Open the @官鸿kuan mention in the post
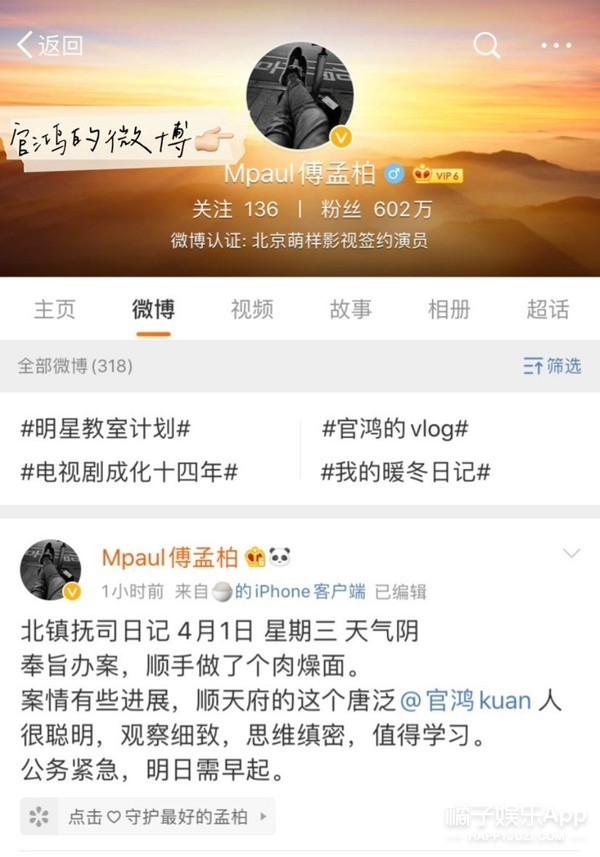 pos(466,700)
